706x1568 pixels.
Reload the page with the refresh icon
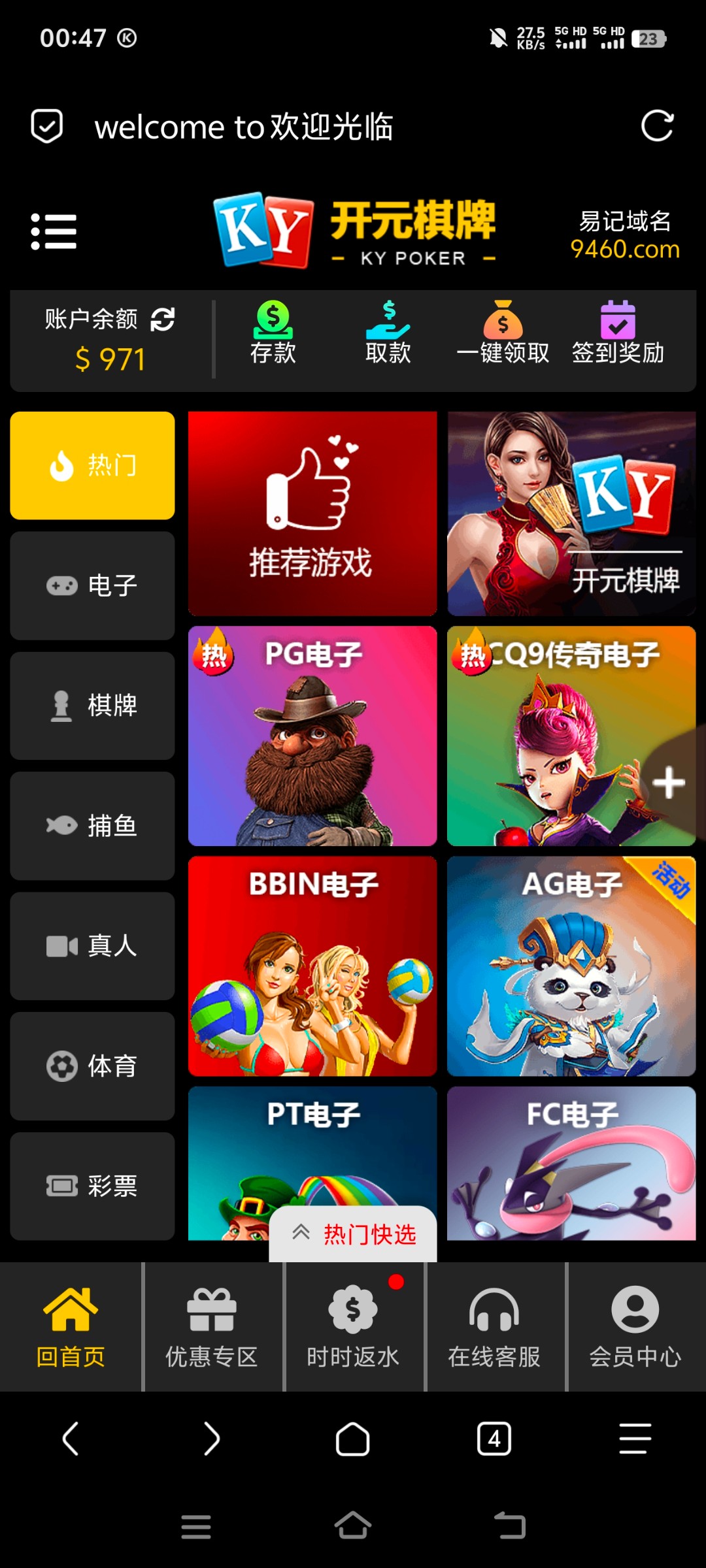657,126
